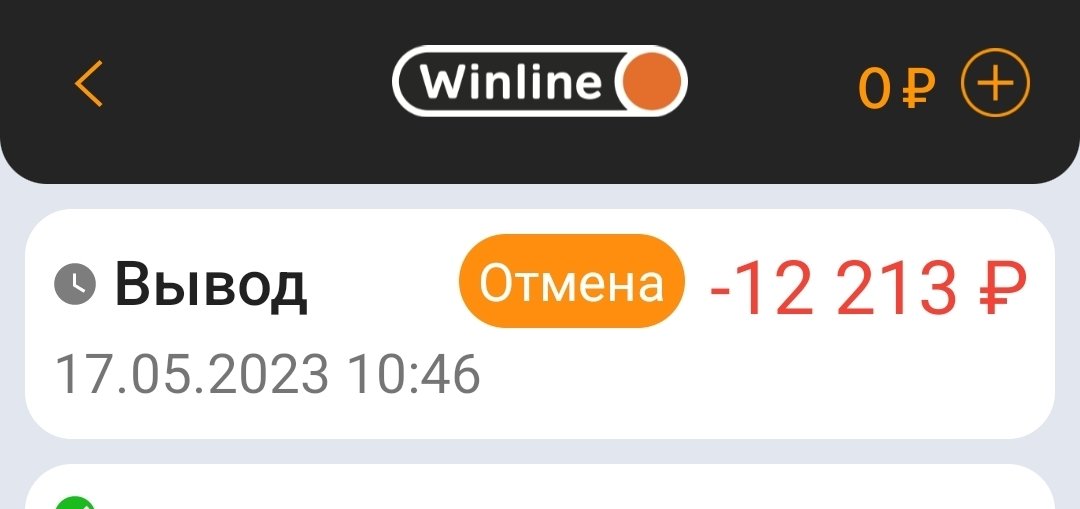Go back using the orange arrow

click(x=89, y=84)
